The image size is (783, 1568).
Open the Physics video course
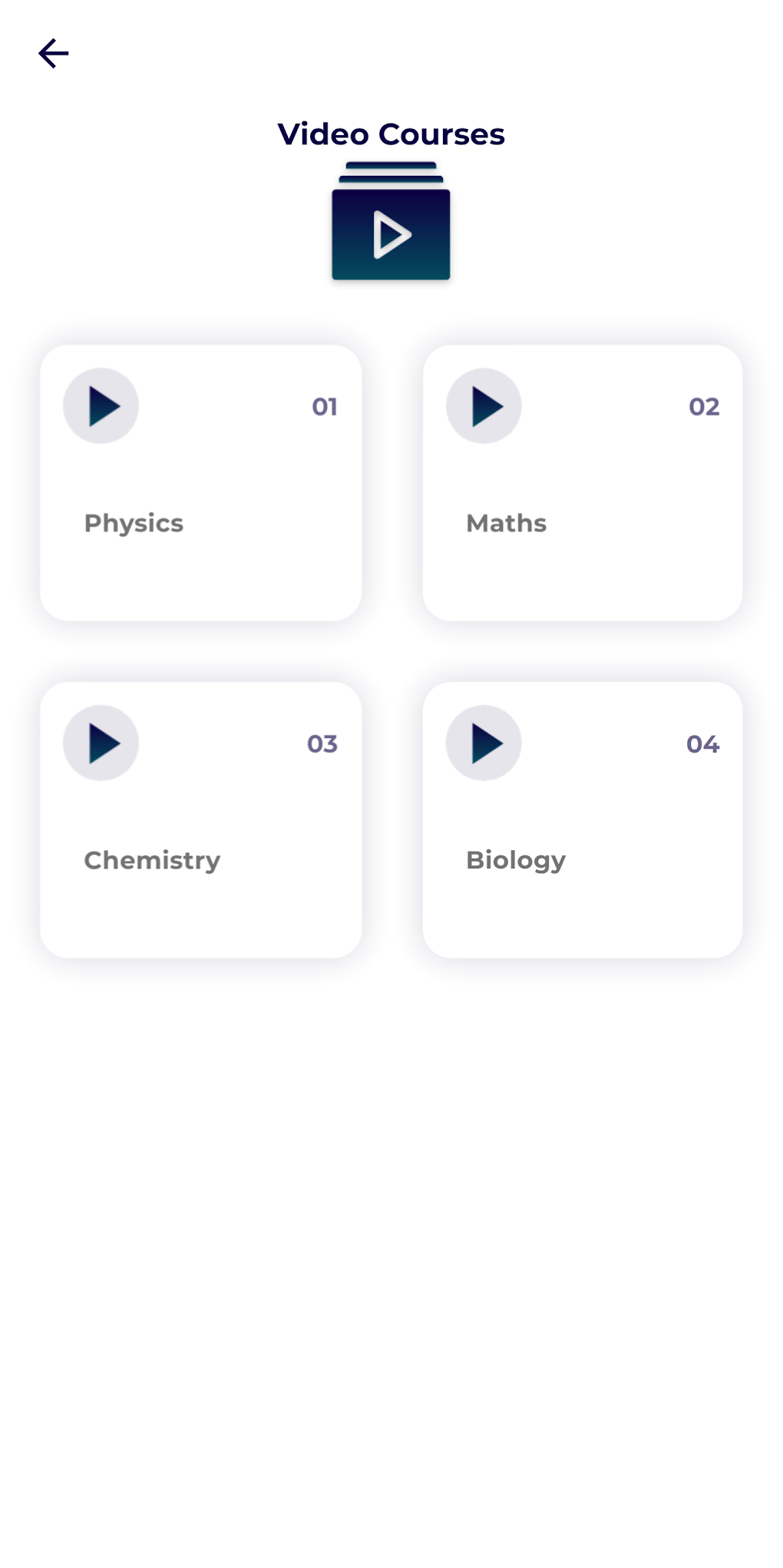coord(200,483)
